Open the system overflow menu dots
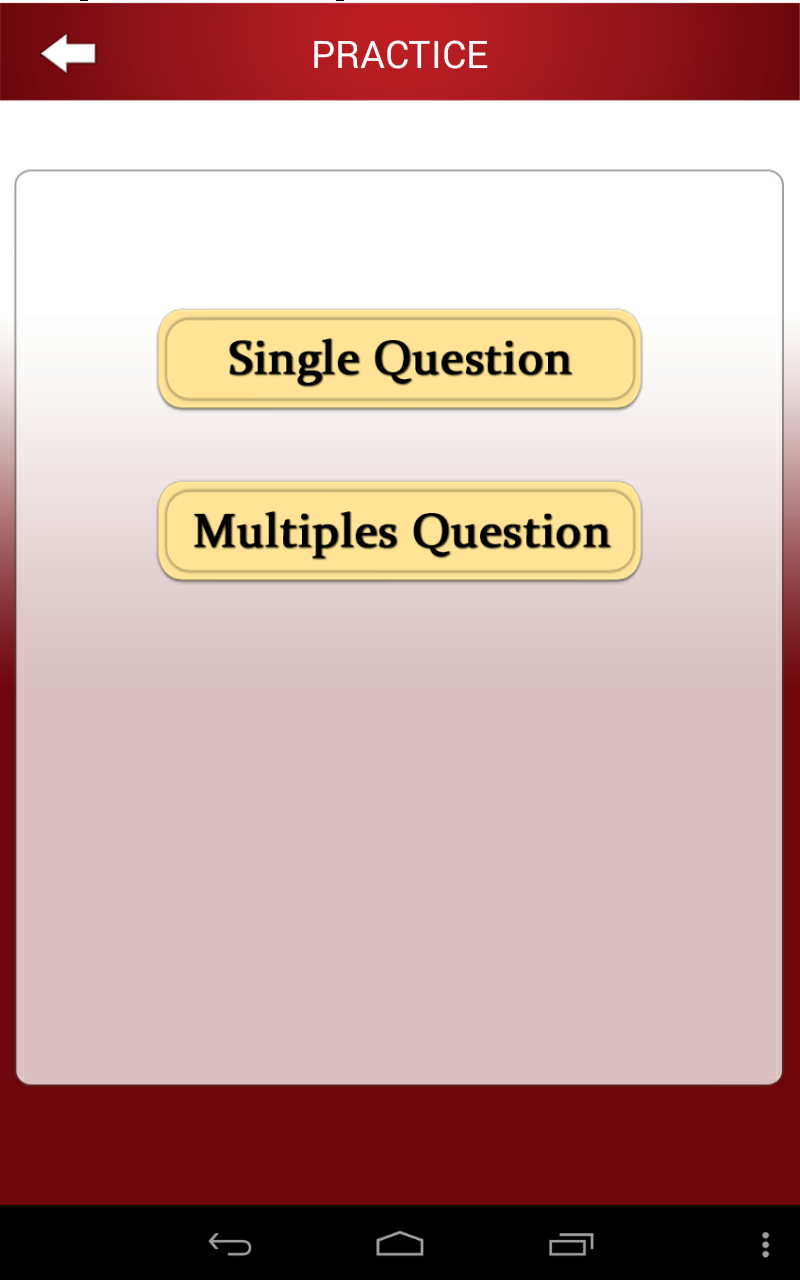This screenshot has width=800, height=1280. click(765, 1244)
